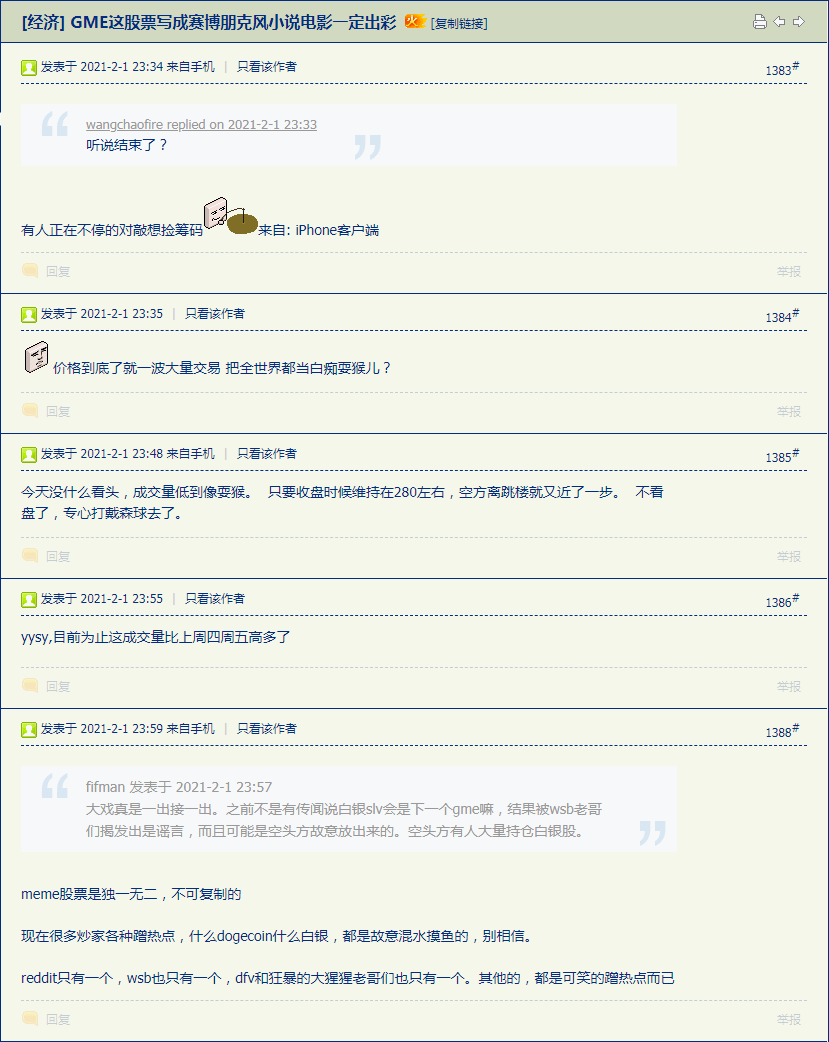Reply to post 1385
Image resolution: width=829 pixels, height=1042 pixels.
[57, 556]
